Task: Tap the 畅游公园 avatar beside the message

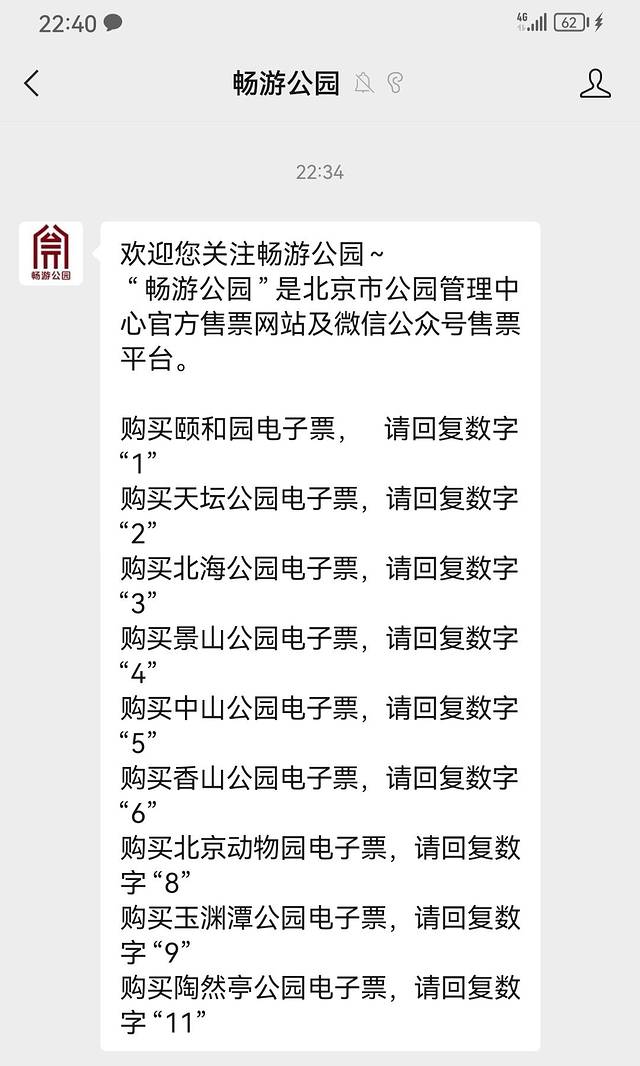Action: (x=51, y=253)
